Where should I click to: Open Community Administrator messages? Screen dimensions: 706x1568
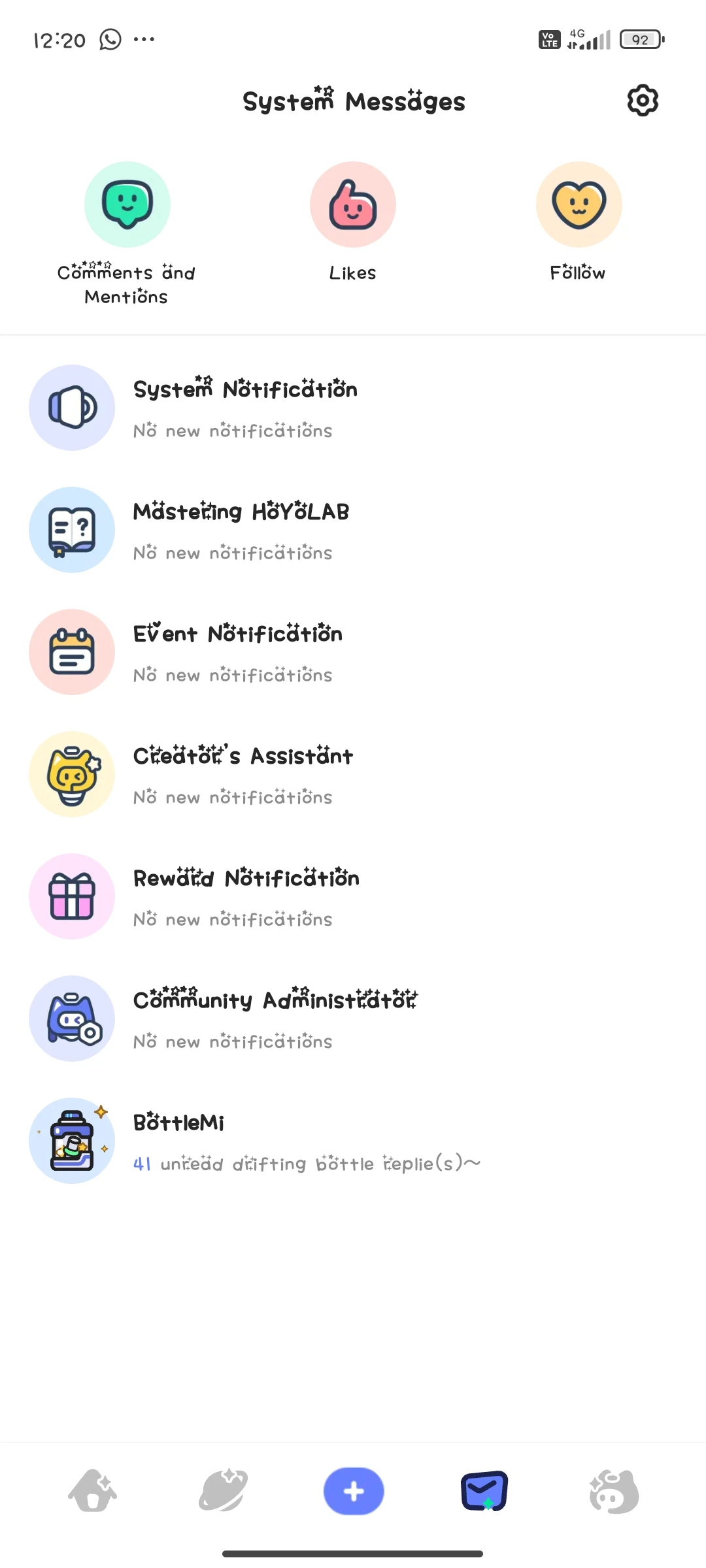[353, 1019]
